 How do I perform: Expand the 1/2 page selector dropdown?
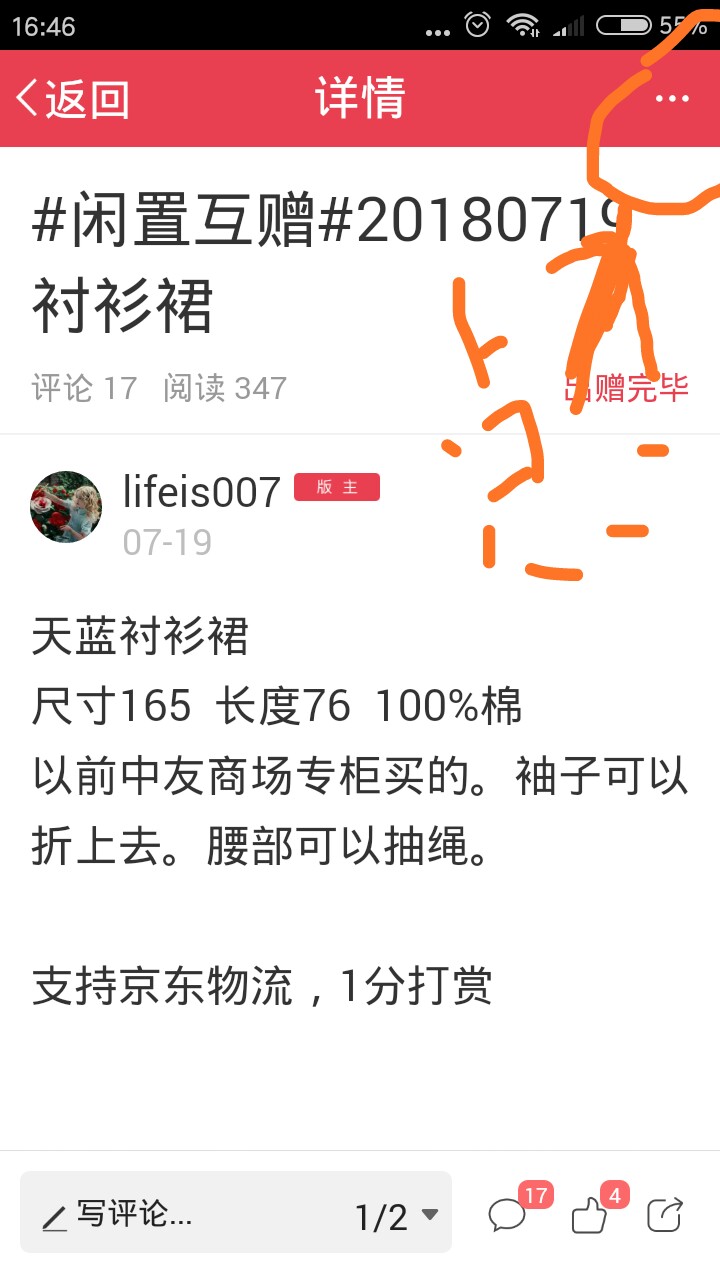click(x=396, y=1216)
